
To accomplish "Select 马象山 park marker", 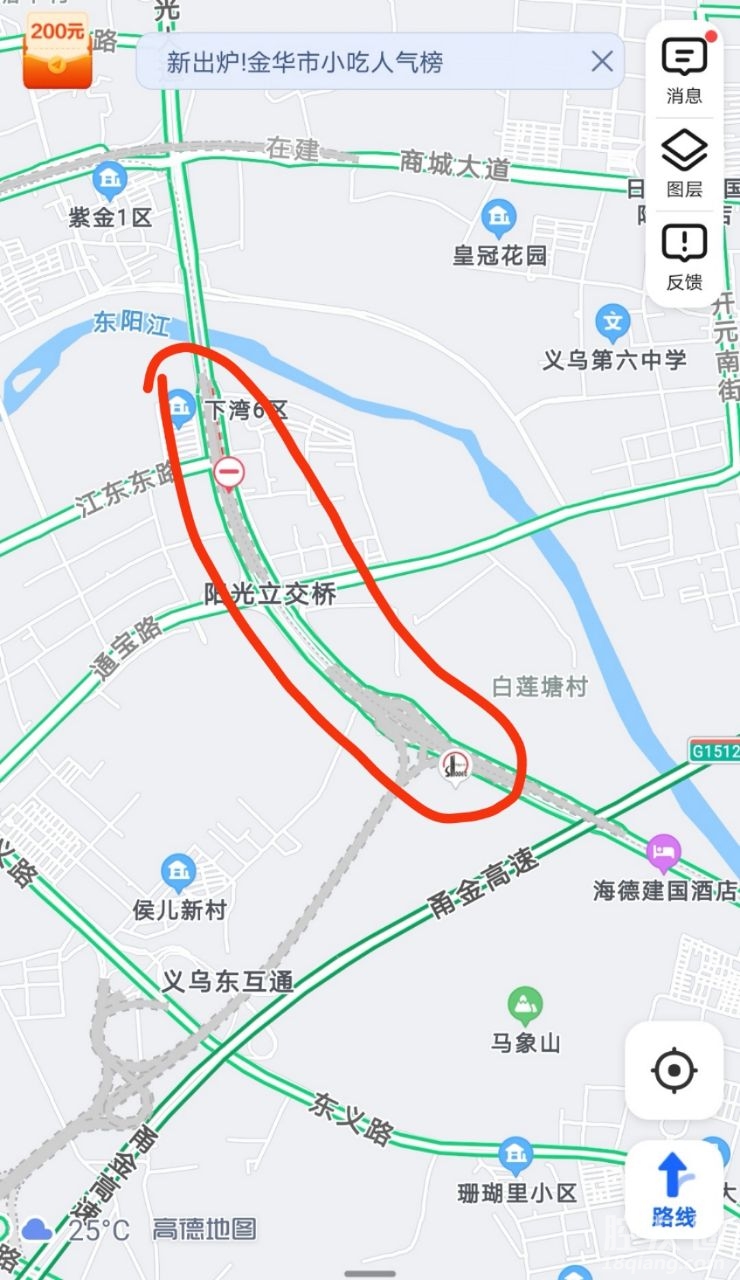I will point(525,1005).
